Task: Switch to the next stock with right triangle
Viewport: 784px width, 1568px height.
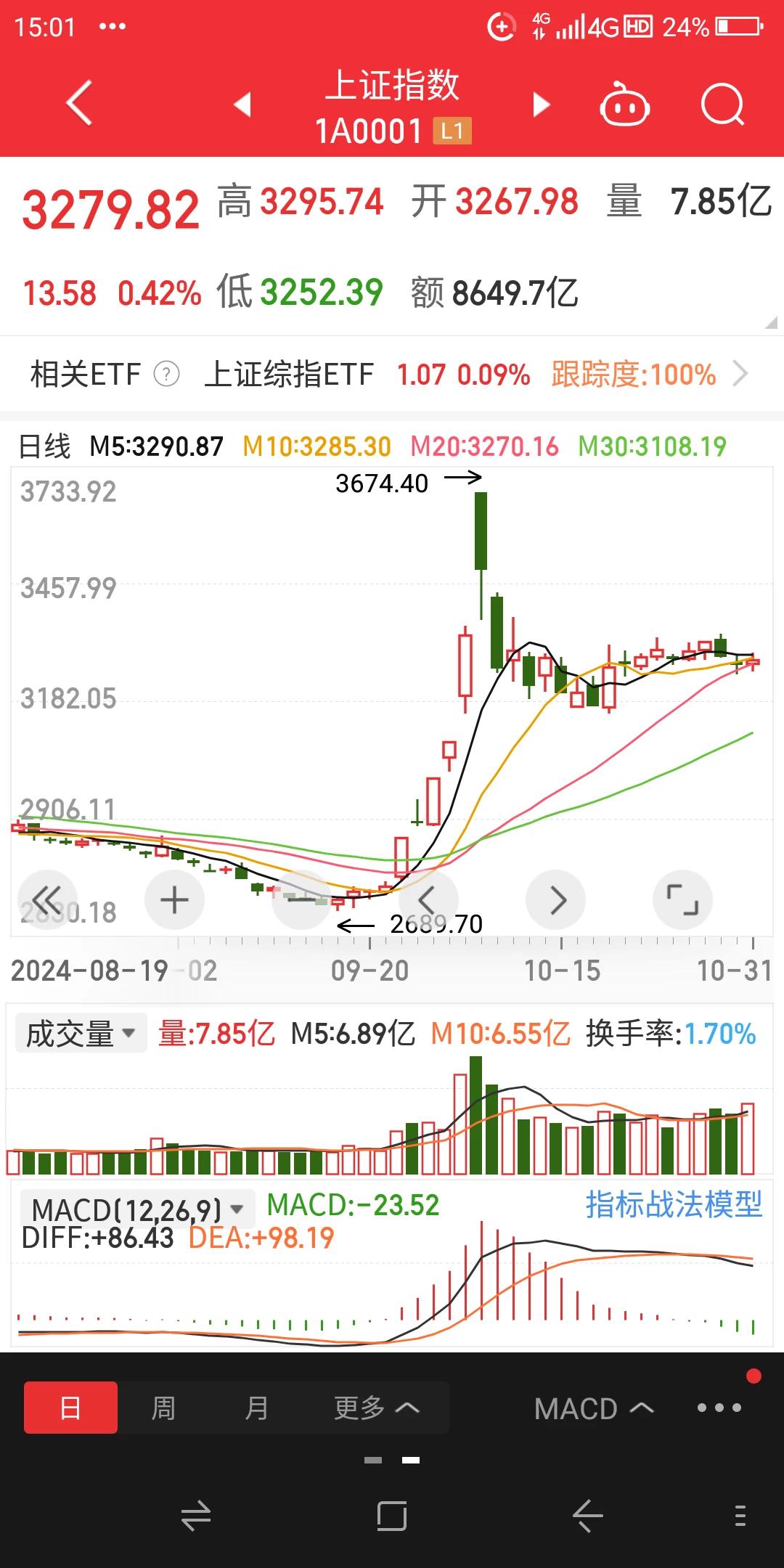Action: click(x=541, y=105)
